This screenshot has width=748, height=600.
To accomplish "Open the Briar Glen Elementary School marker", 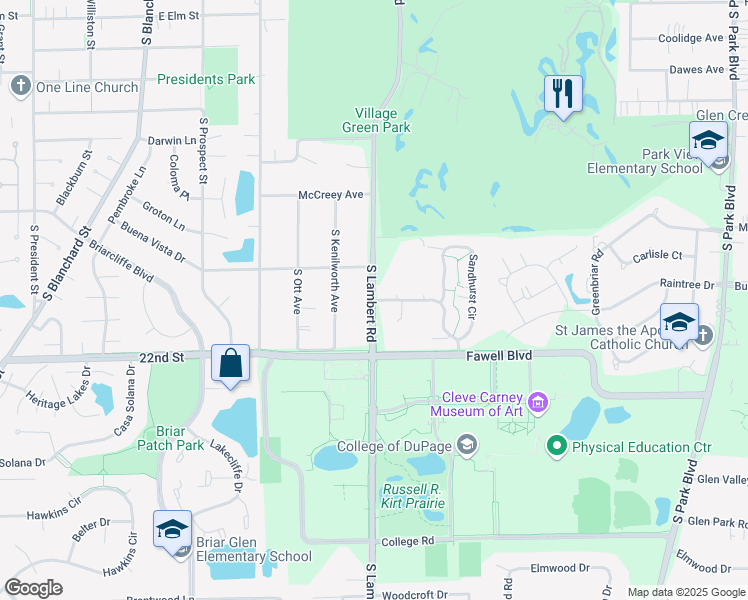I will click(x=172, y=530).
